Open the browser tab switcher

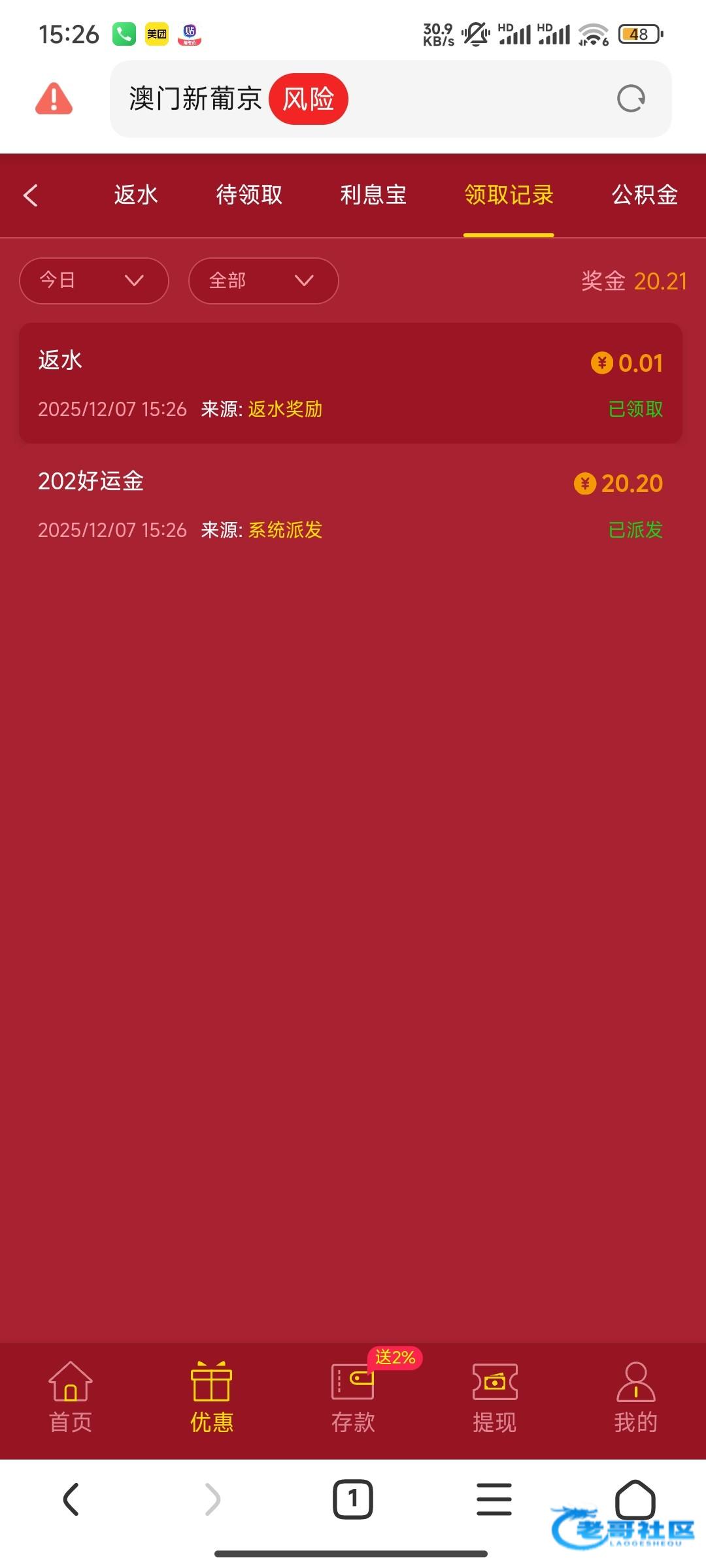353,1499
